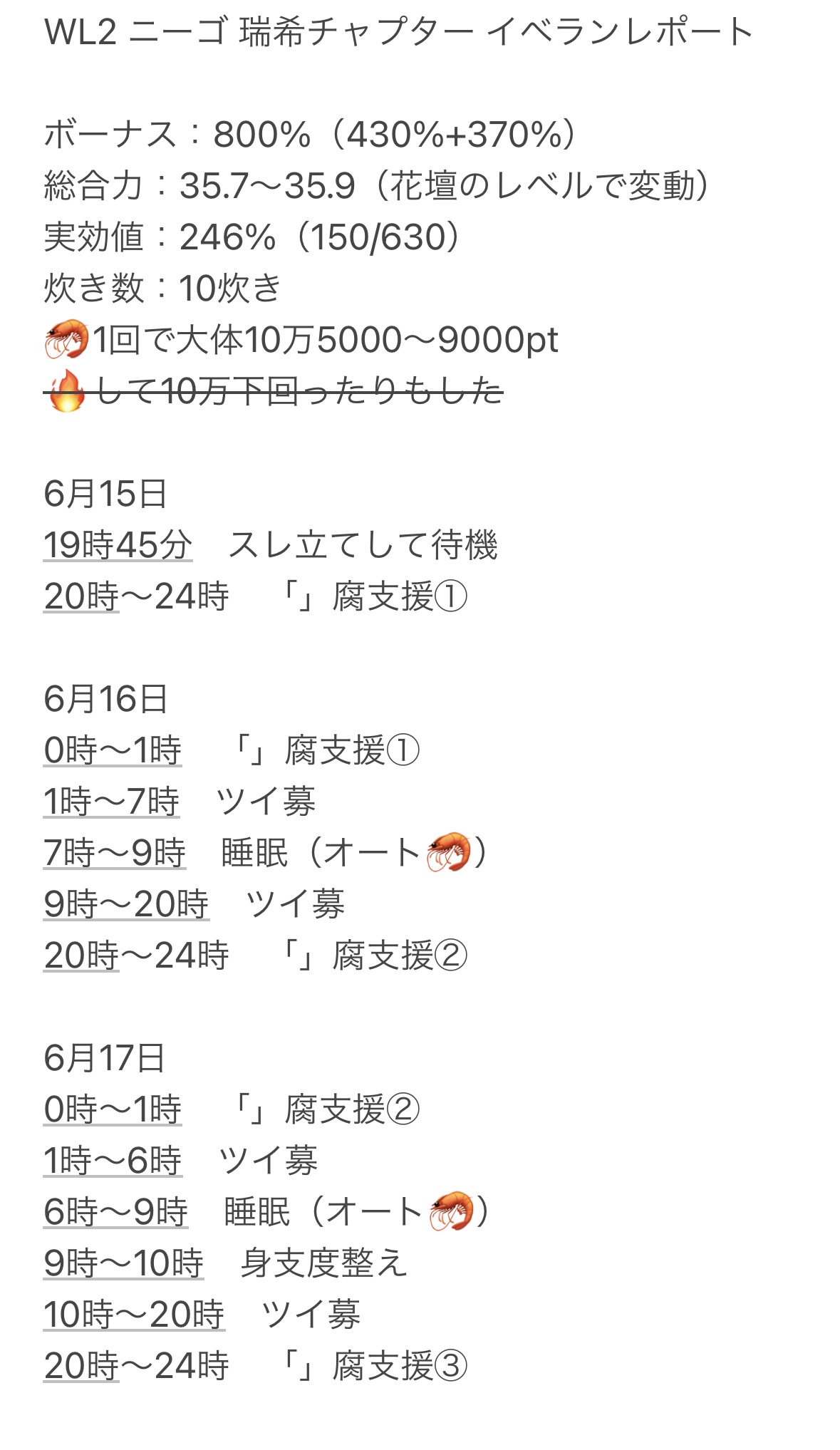Open the underlined 1時〜6時 time link

[x=113, y=1161]
